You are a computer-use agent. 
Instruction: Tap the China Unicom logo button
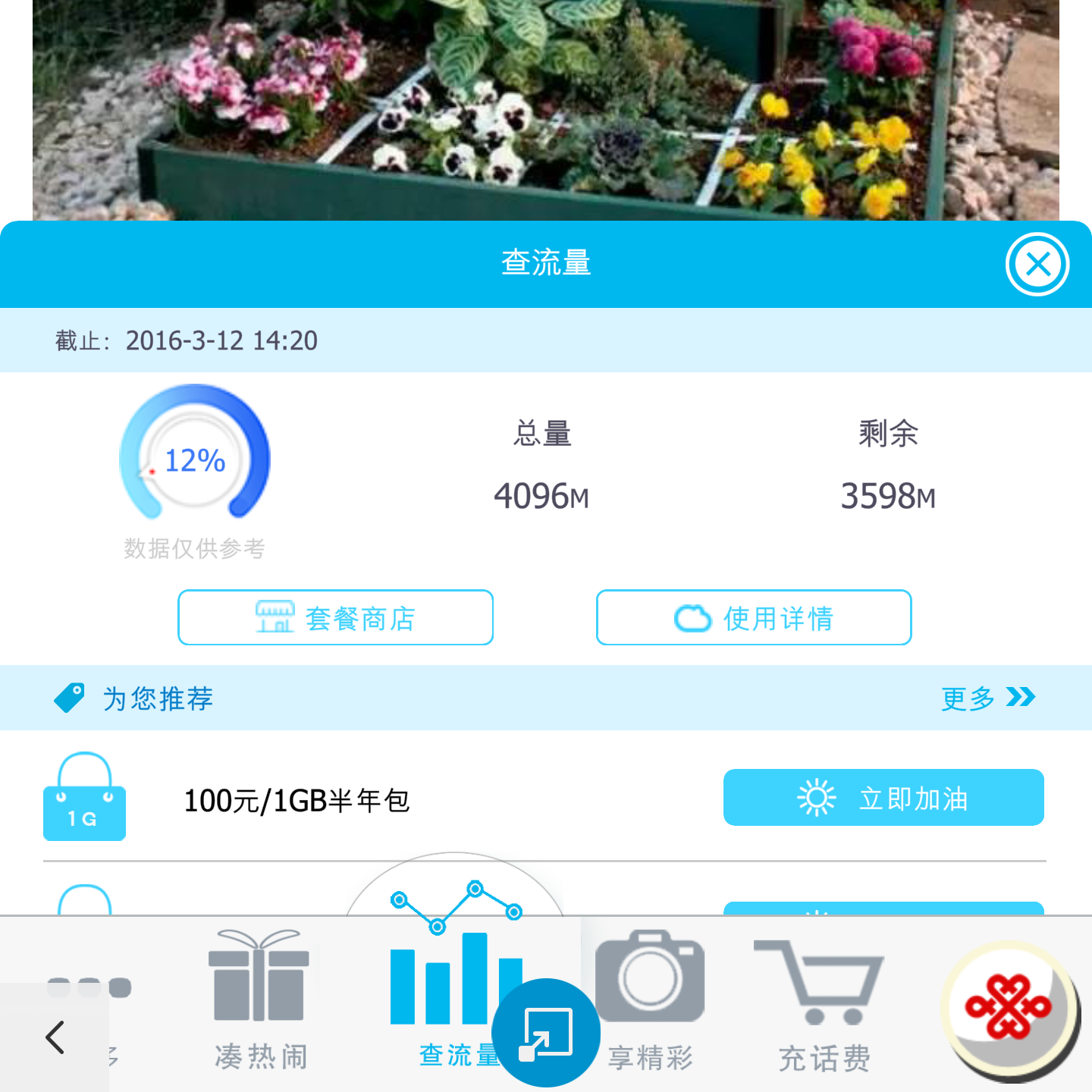click(1009, 1007)
